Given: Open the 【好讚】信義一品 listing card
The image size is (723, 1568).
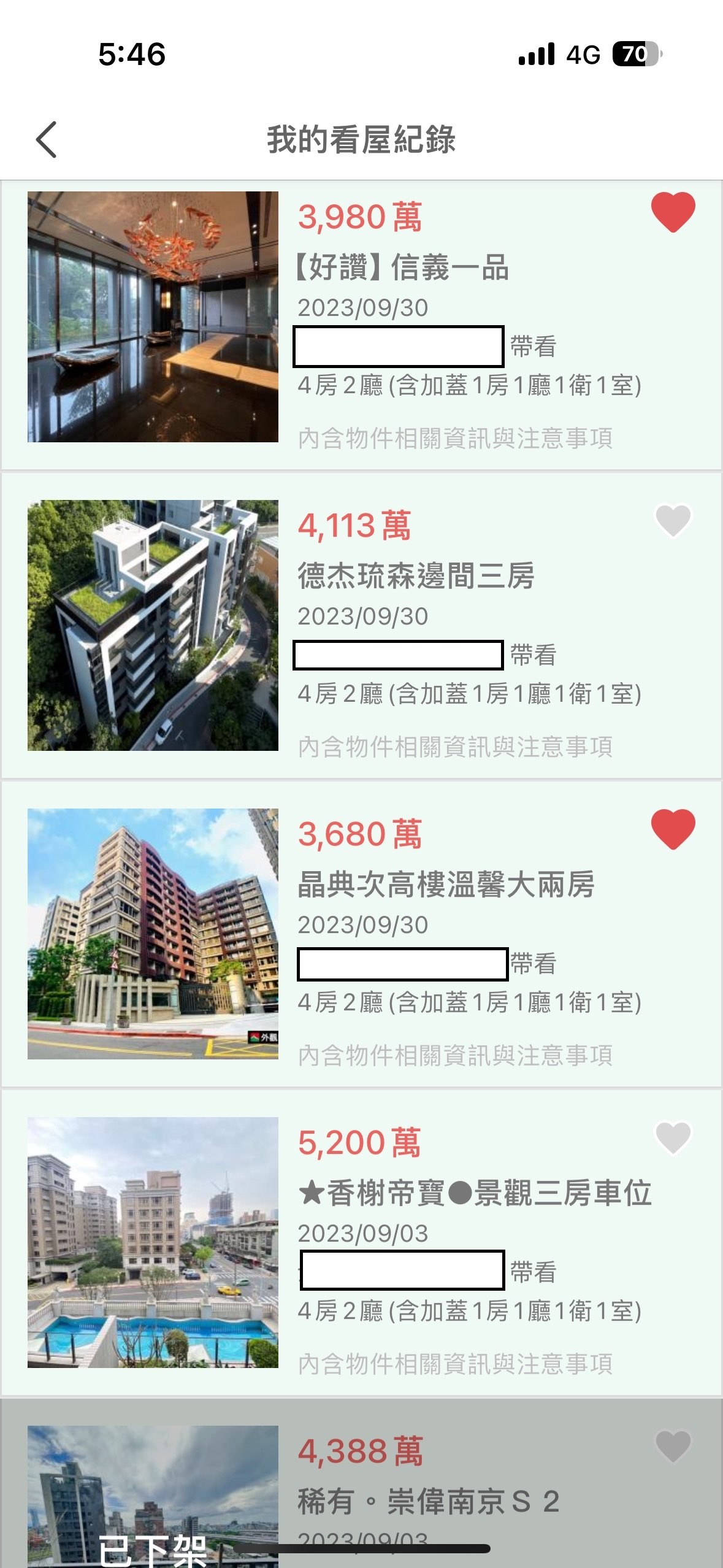Looking at the screenshot, I should [403, 268].
